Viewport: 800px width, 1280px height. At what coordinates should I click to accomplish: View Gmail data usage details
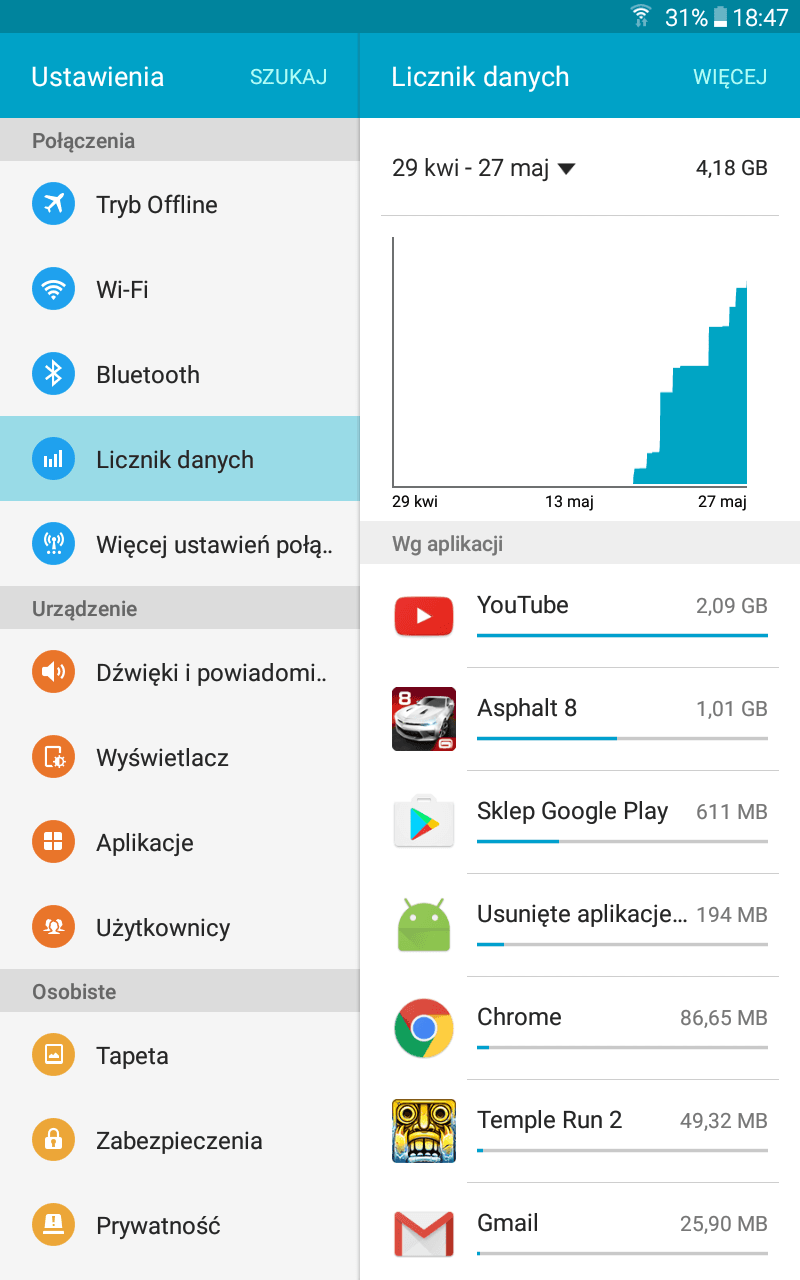tap(580, 1231)
